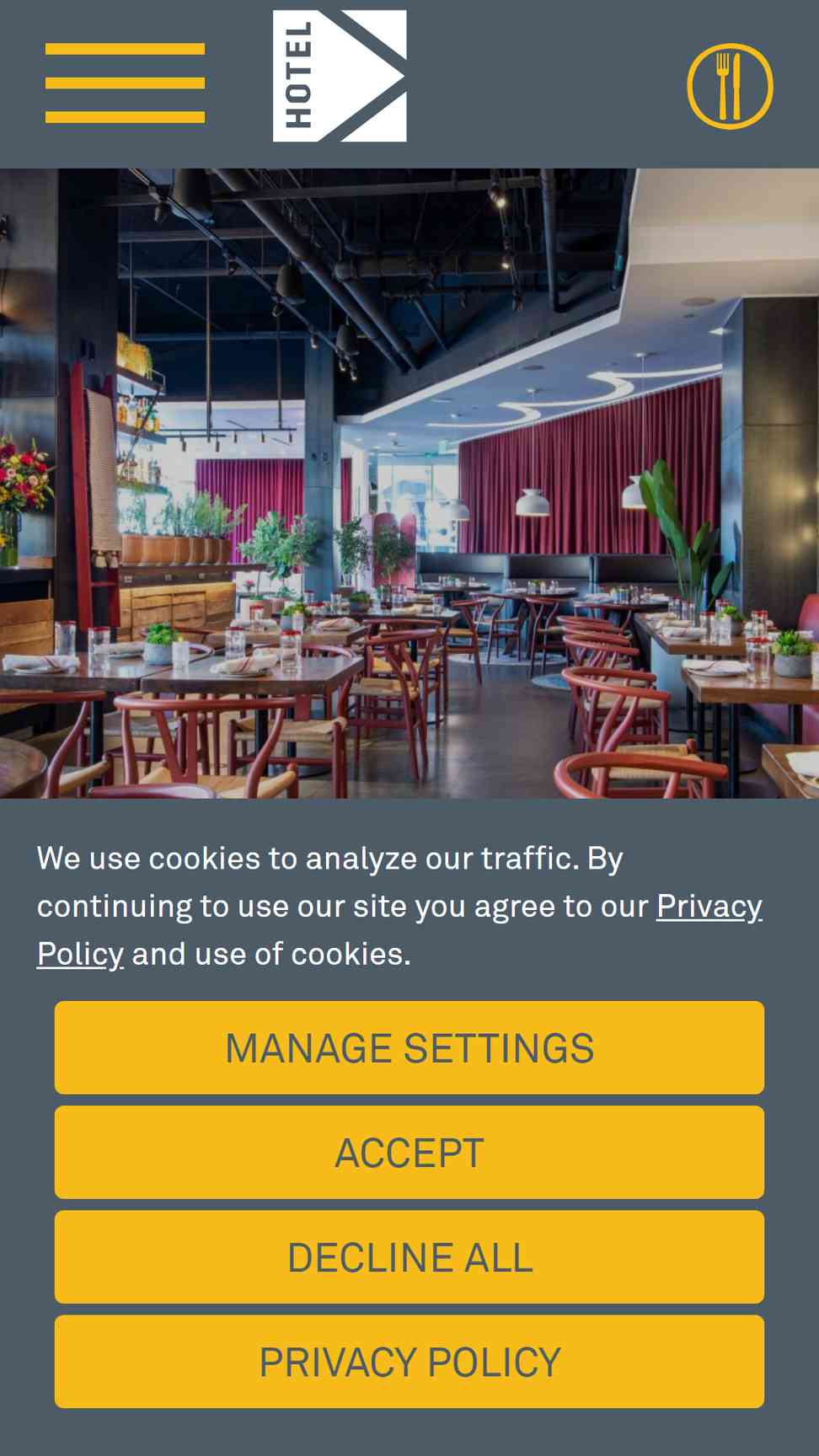Open the dining fork-and-knife icon
819x1456 pixels.
pyautogui.click(x=730, y=86)
